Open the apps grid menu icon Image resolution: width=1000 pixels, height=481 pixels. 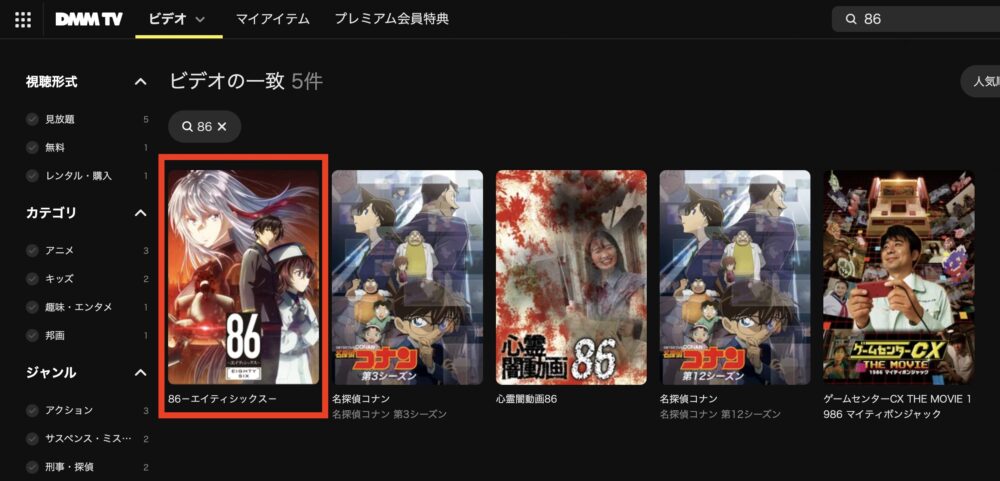click(x=23, y=19)
